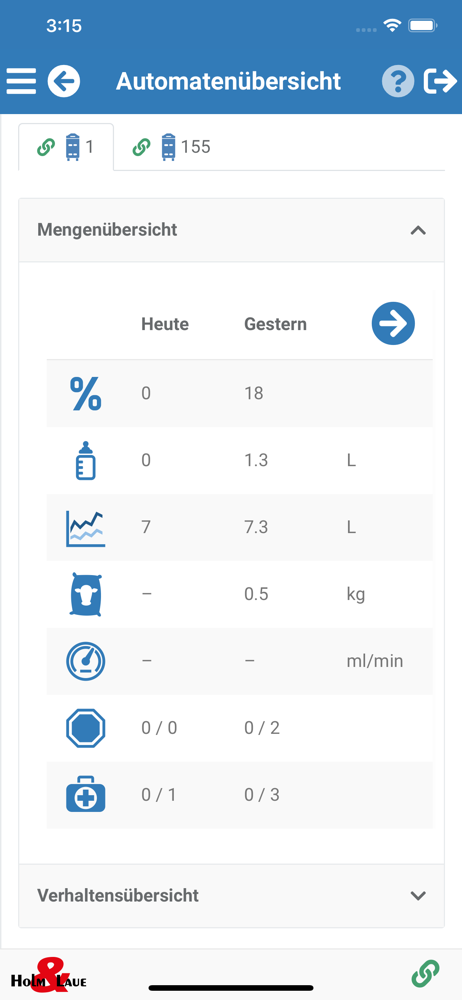Switch to feeder tab 155
Viewport: 462px width, 1000px height.
tap(171, 147)
